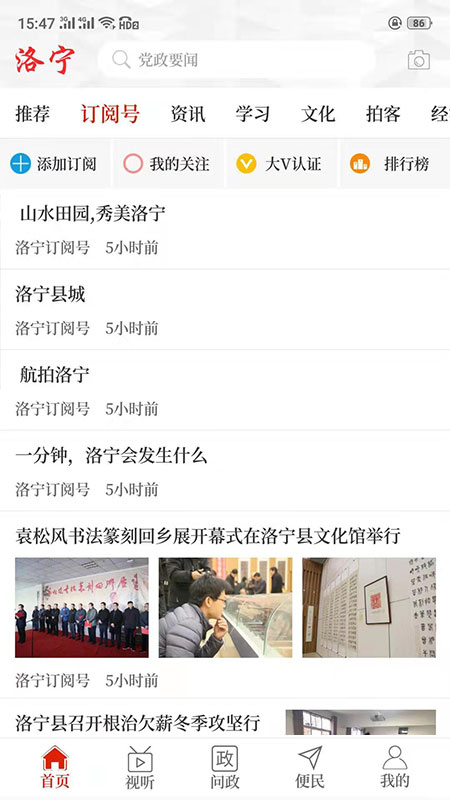This screenshot has height=800, width=450.
Task: Switch to 视听 in bottom navigation
Action: click(x=140, y=767)
